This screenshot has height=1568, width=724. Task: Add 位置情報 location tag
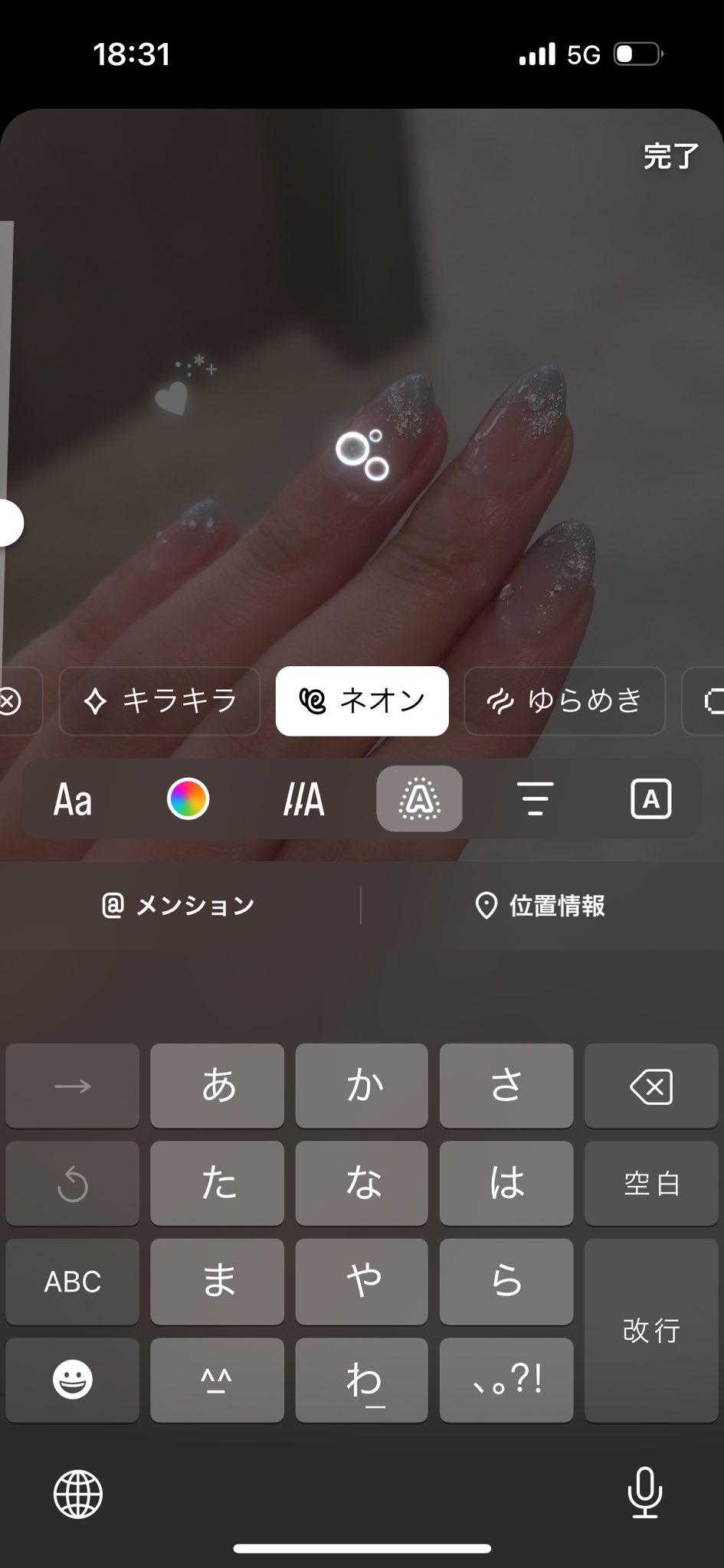point(540,906)
